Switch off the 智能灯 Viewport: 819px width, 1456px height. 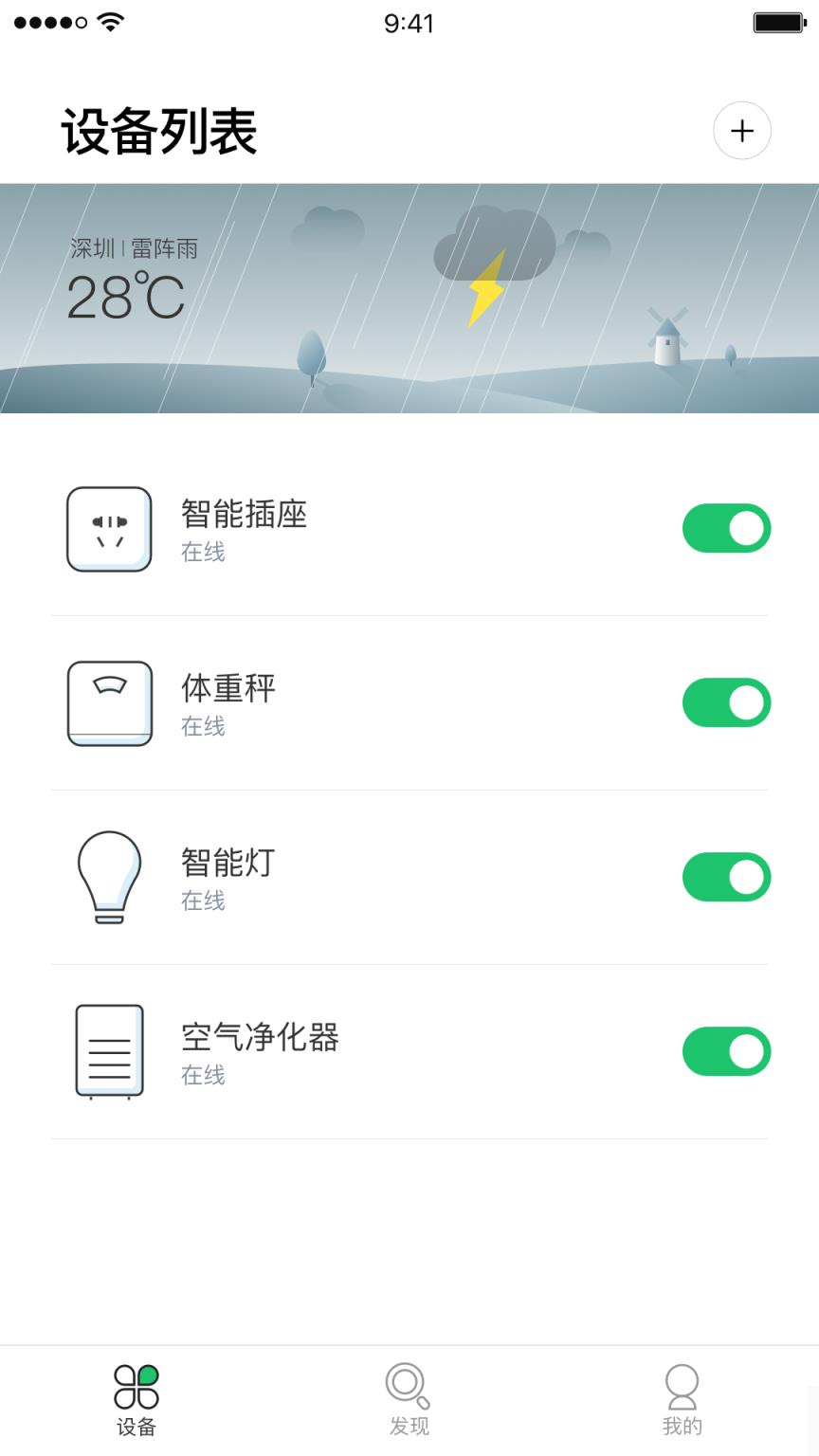726,876
